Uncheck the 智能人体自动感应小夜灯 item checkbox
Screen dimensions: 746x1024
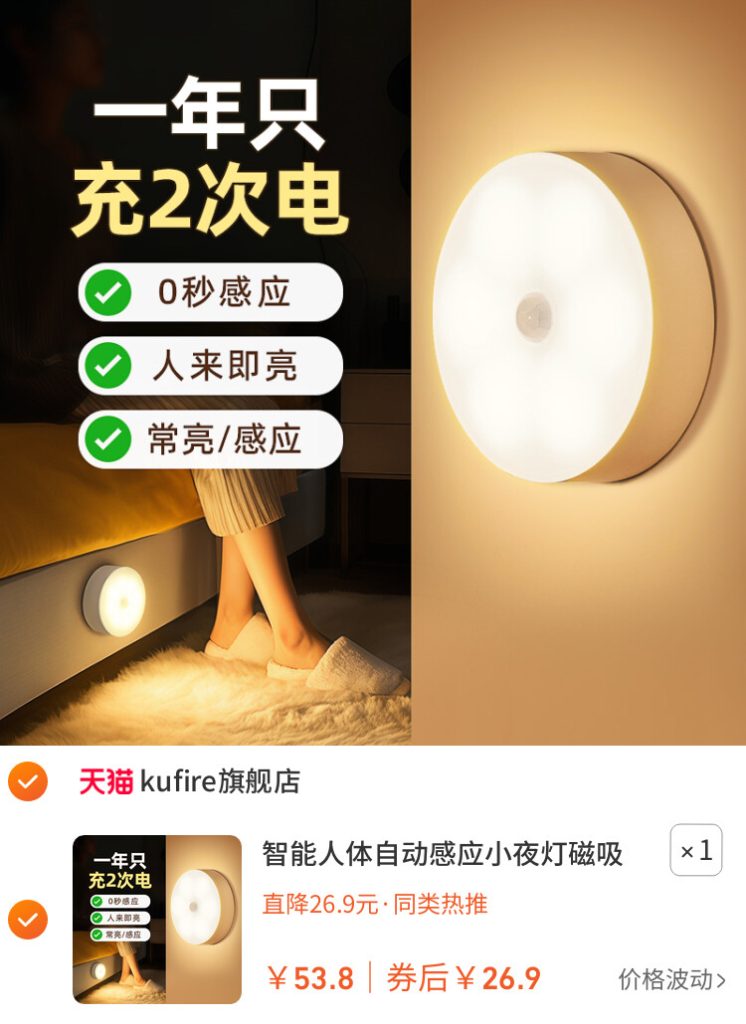coord(27,918)
